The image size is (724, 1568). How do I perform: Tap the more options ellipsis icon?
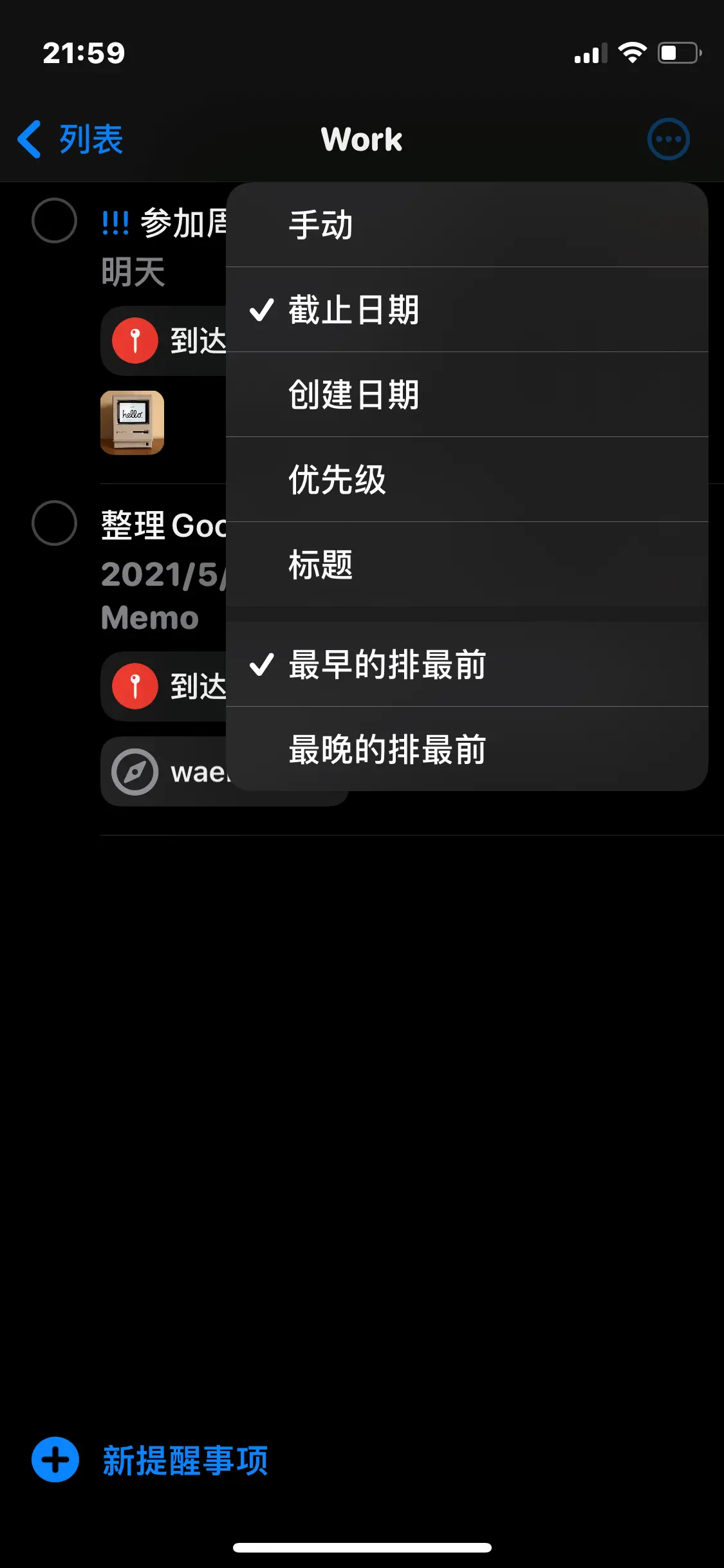click(668, 139)
